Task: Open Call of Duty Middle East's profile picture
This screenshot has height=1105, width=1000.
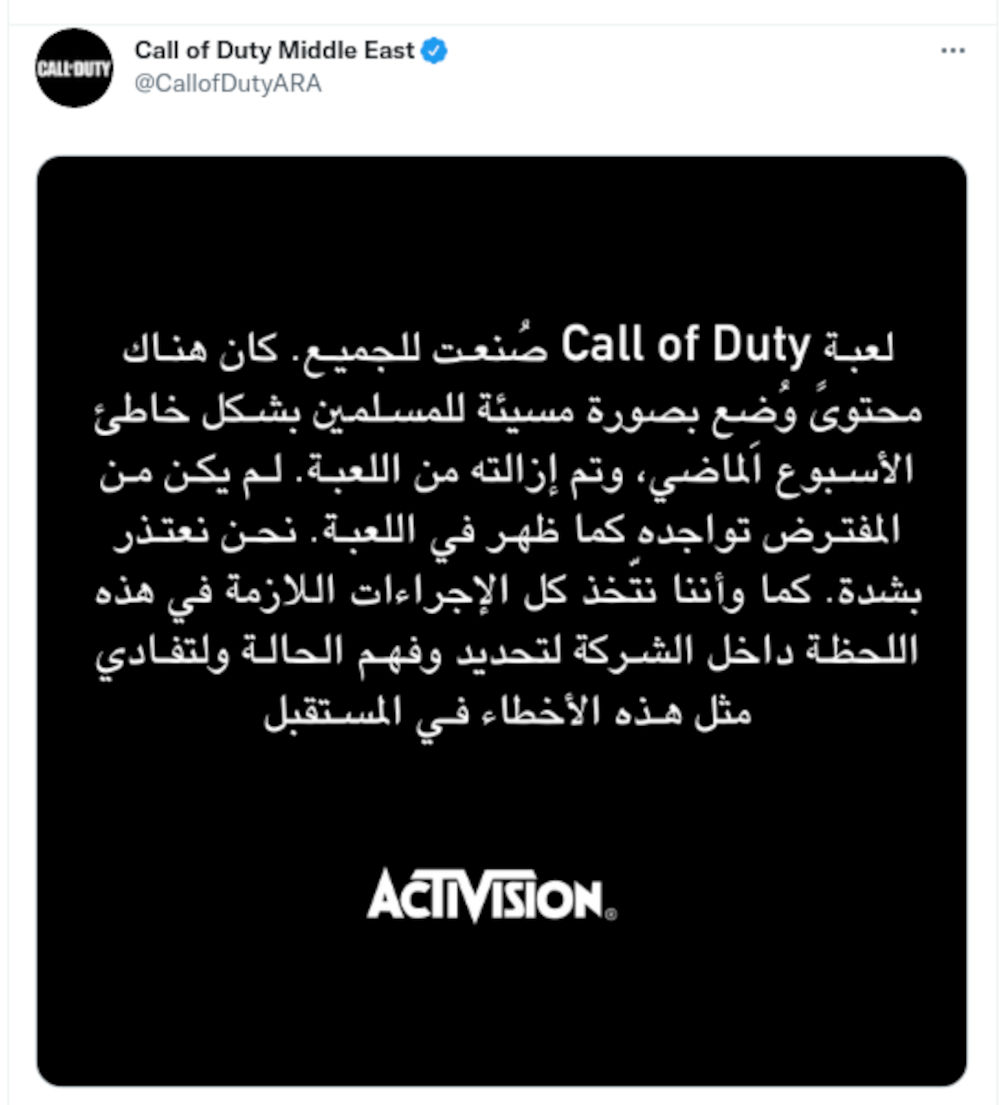Action: click(74, 68)
